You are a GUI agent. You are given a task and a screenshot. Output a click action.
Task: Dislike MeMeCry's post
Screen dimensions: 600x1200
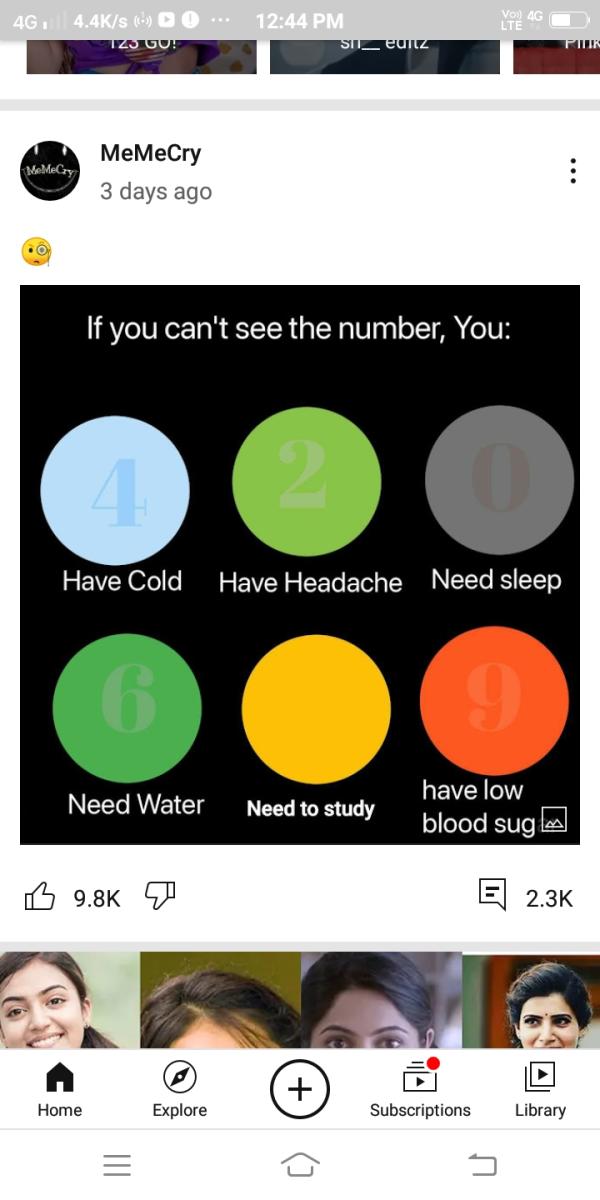click(x=160, y=897)
